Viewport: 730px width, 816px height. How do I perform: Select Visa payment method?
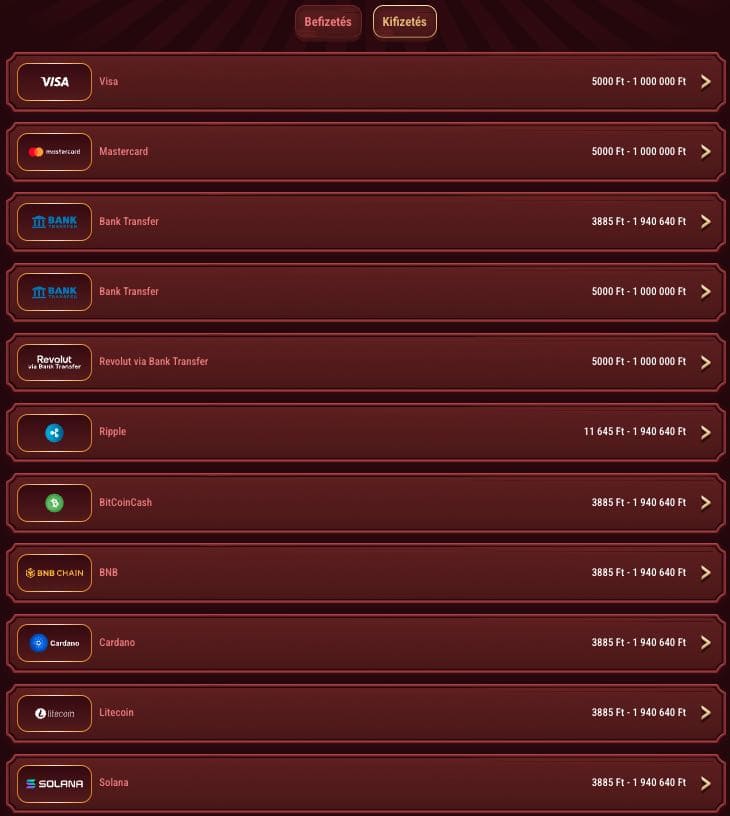coord(364,82)
